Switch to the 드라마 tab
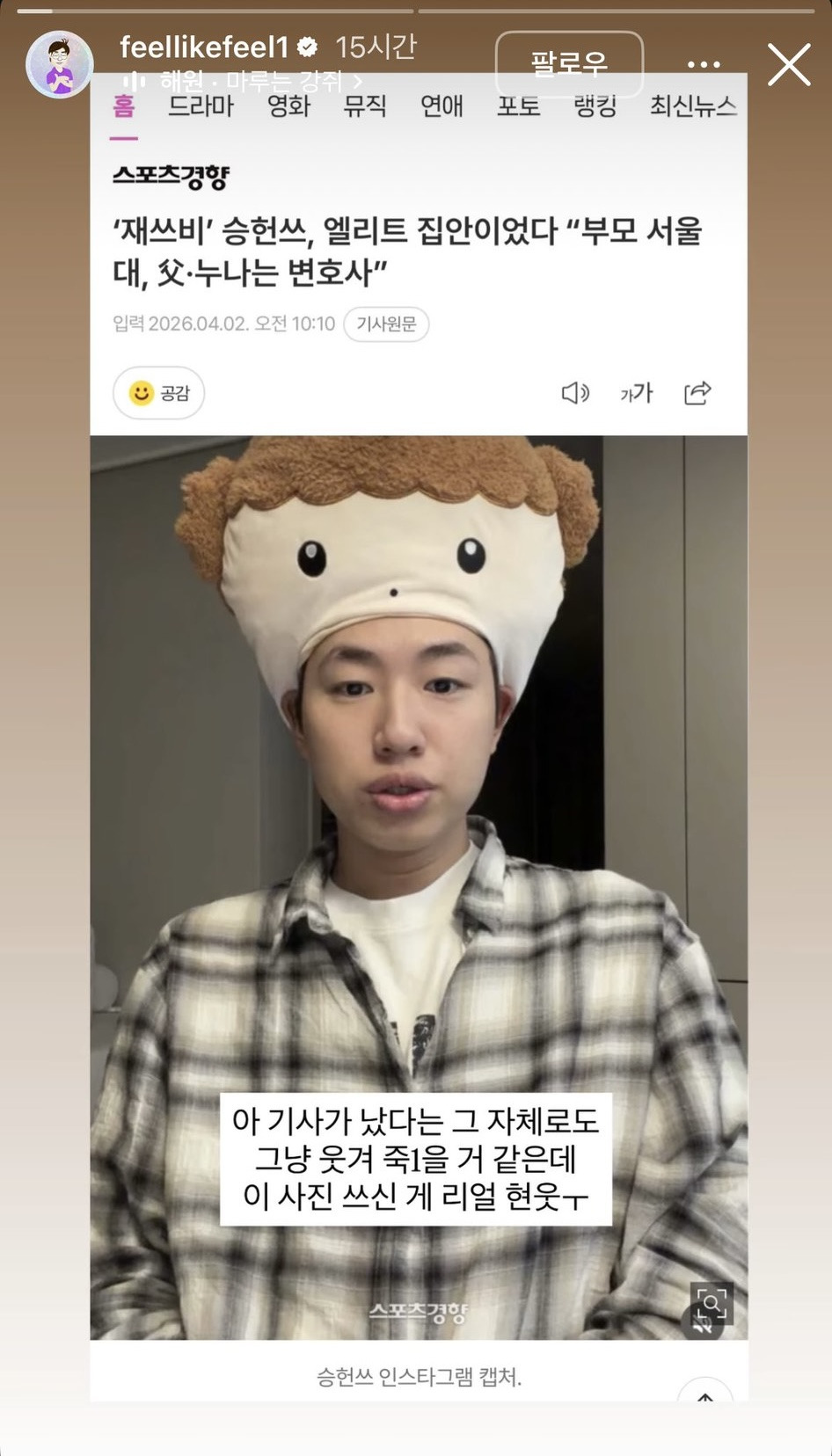The height and width of the screenshot is (1456, 832). click(x=201, y=106)
